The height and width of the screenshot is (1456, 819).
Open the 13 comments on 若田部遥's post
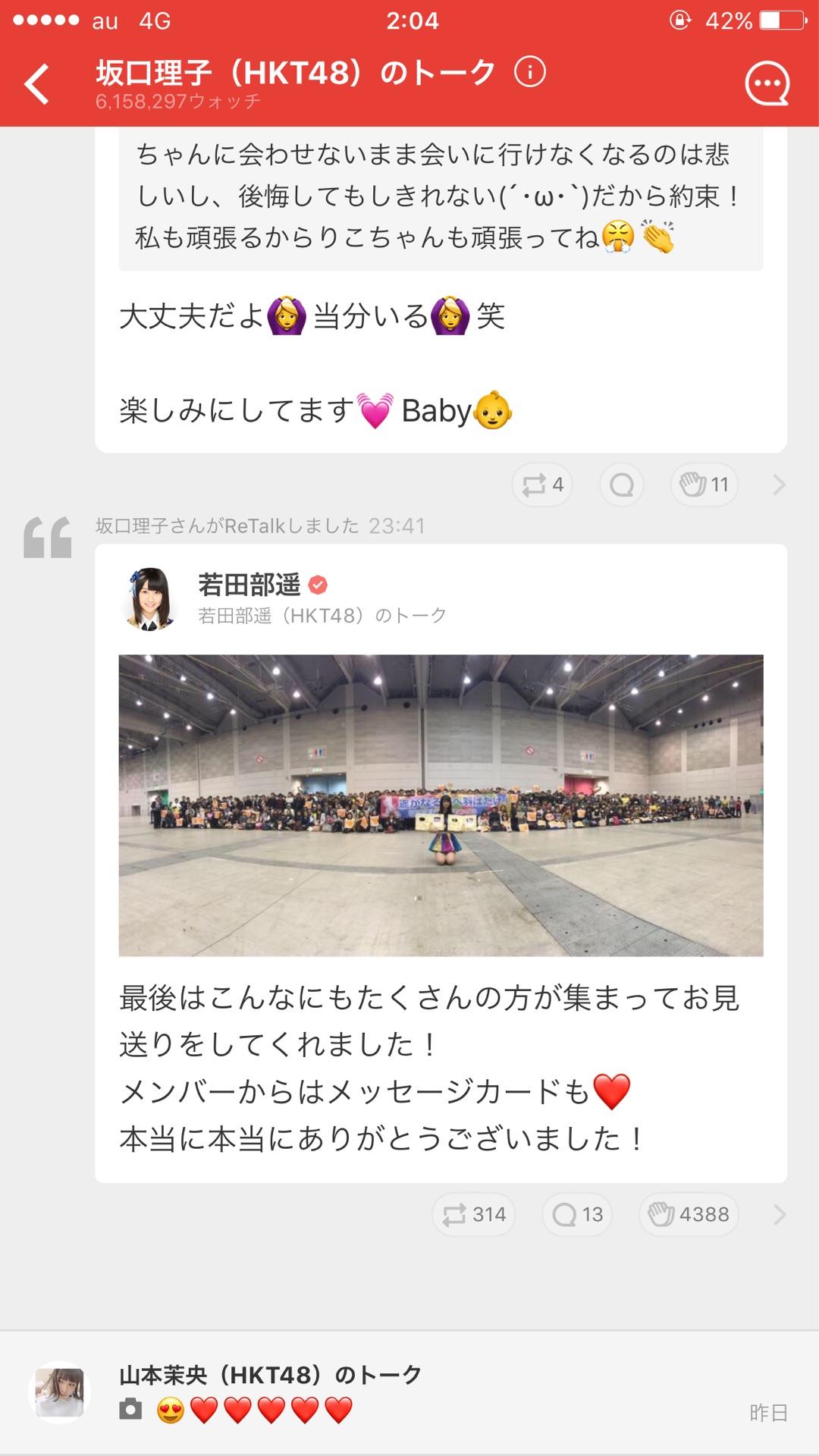(577, 1215)
